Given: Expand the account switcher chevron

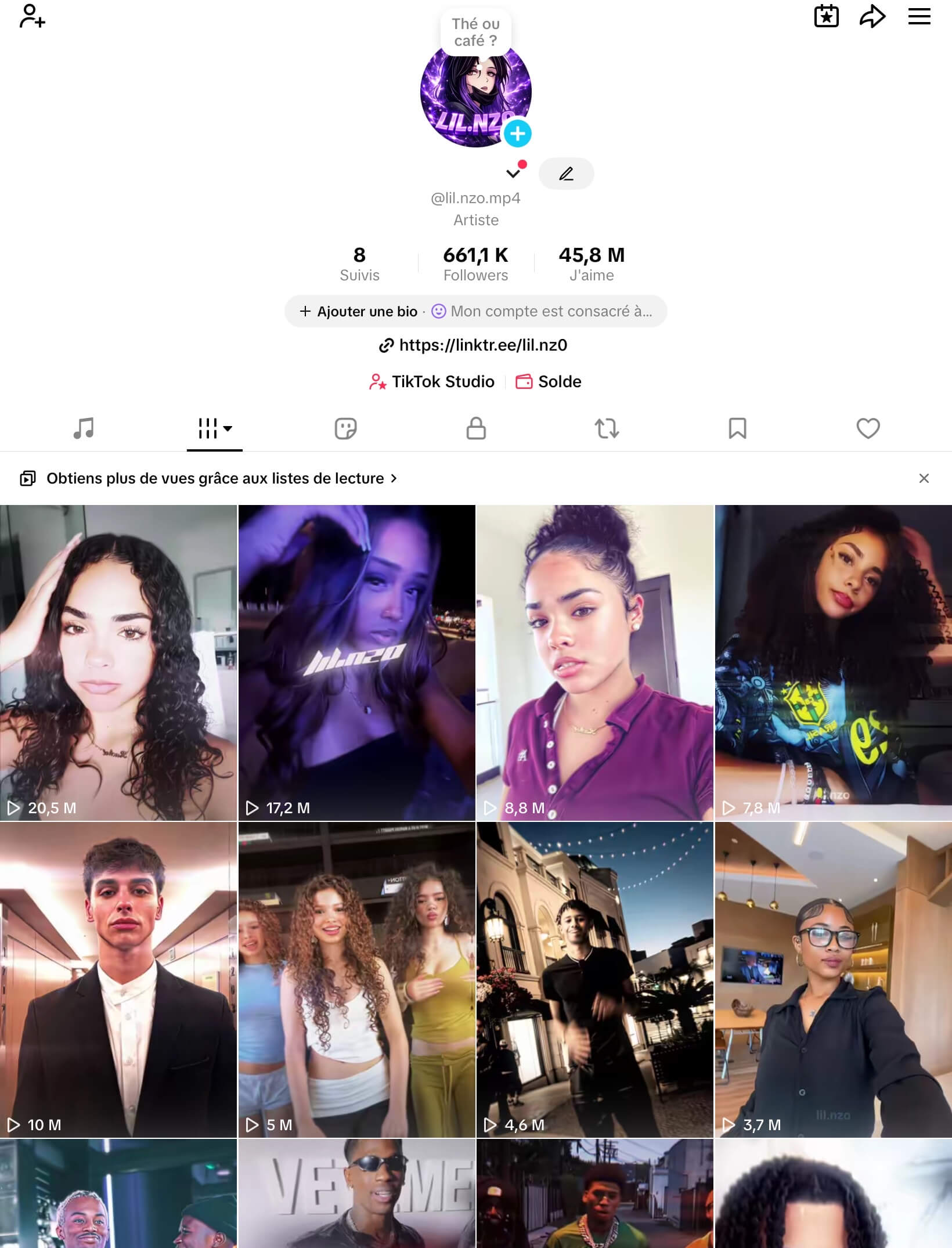Looking at the screenshot, I should pyautogui.click(x=513, y=173).
